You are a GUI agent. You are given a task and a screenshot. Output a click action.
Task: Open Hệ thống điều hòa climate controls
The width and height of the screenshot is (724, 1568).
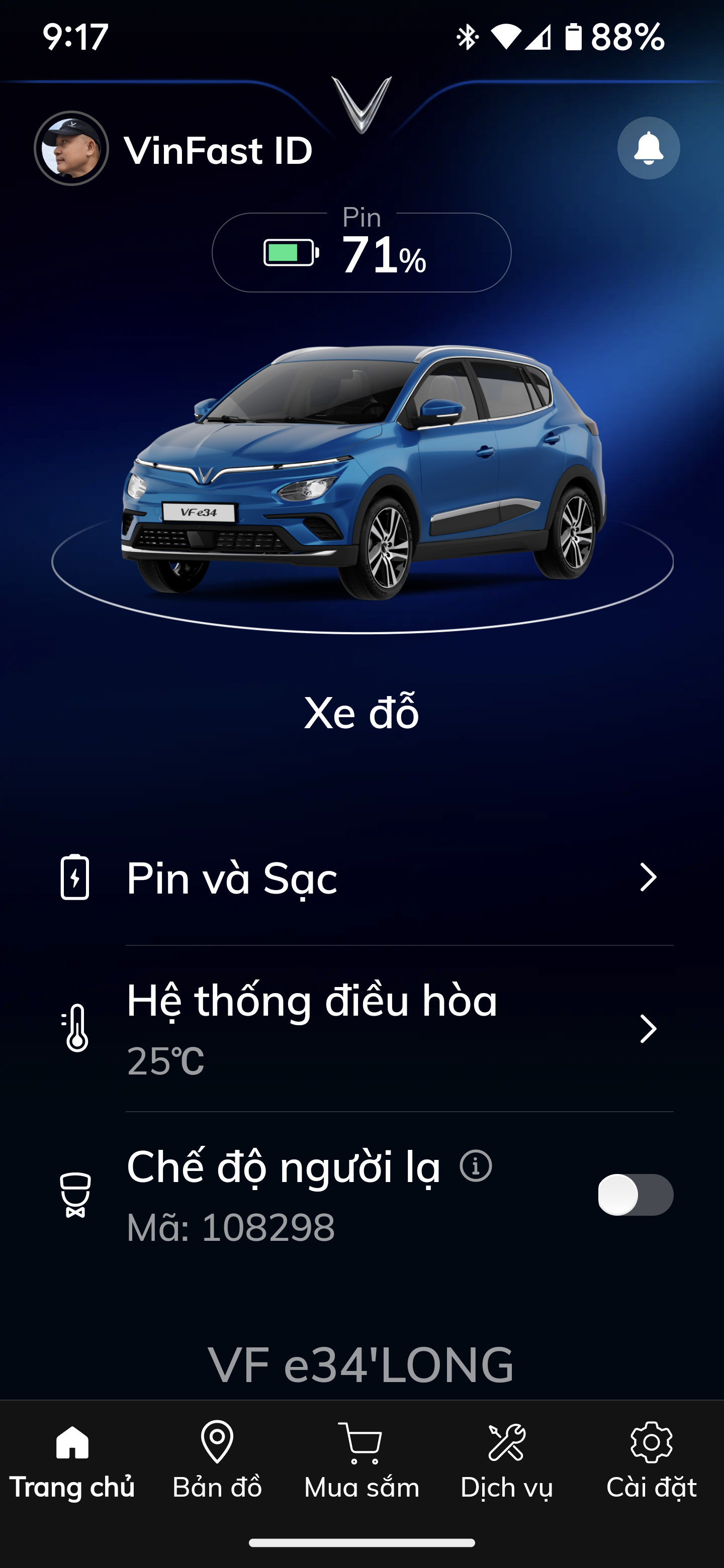click(x=361, y=1028)
